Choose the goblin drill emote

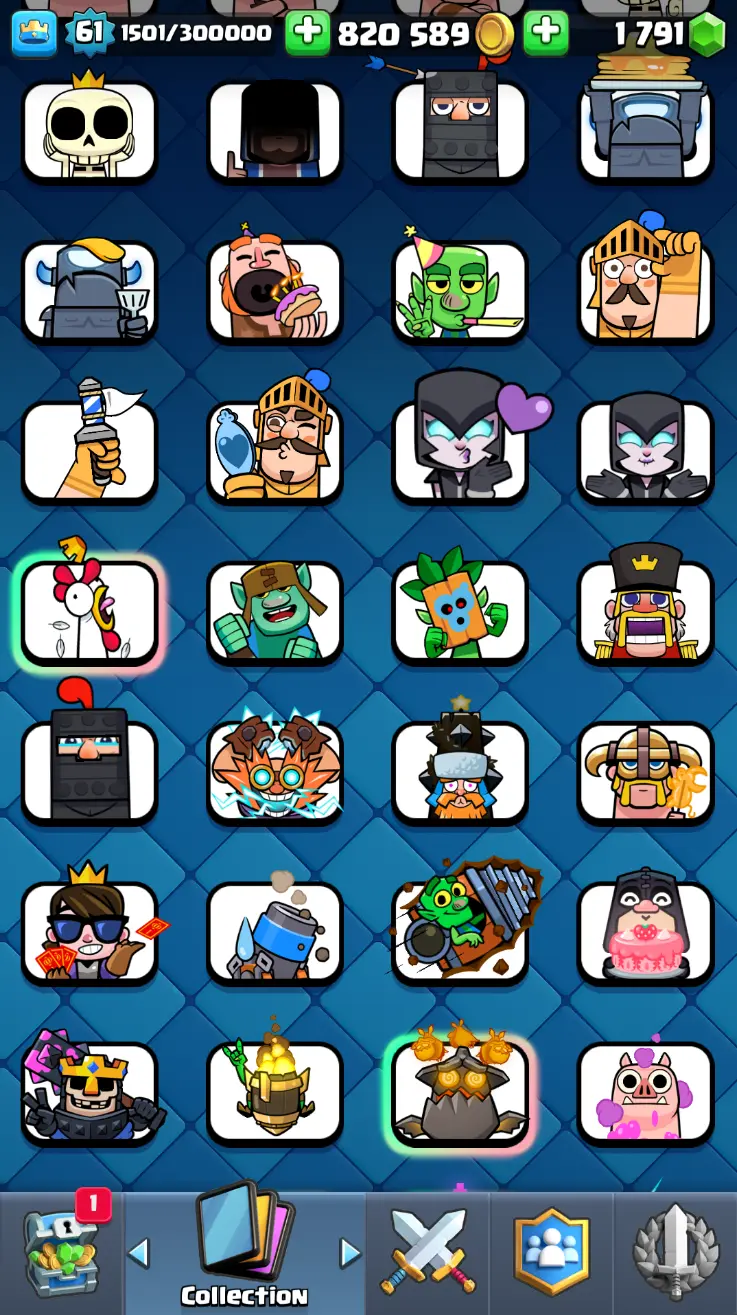[x=460, y=930]
